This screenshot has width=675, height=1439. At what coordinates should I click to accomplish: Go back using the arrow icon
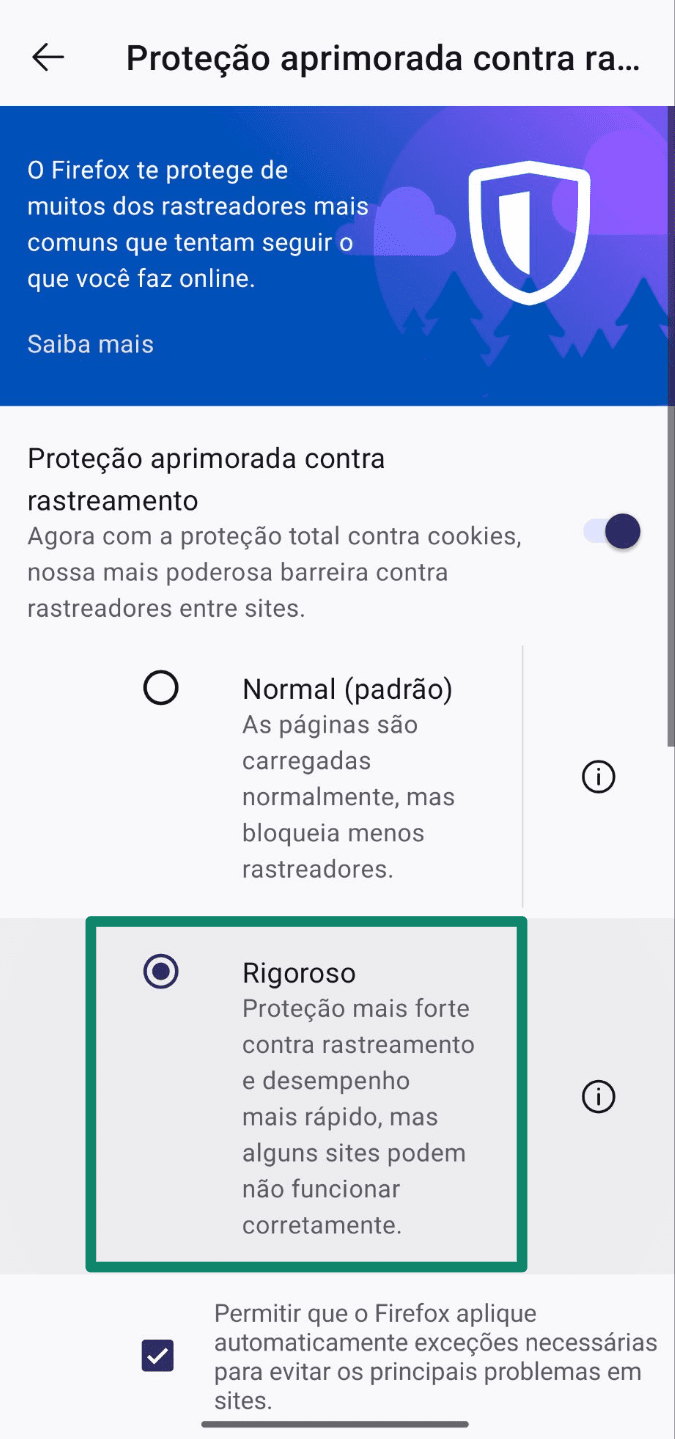tap(48, 58)
